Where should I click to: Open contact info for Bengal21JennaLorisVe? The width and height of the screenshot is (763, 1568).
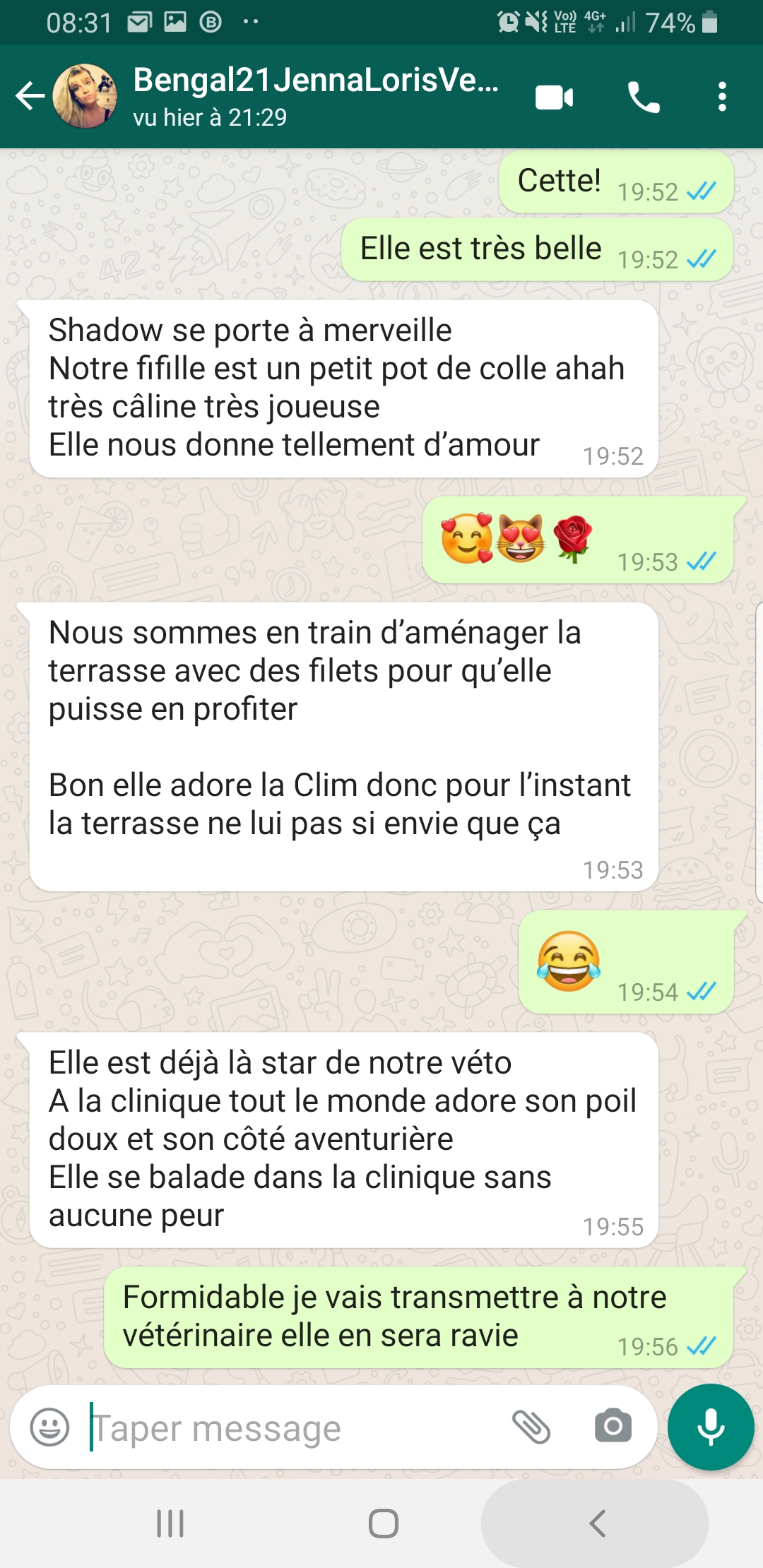(315, 97)
